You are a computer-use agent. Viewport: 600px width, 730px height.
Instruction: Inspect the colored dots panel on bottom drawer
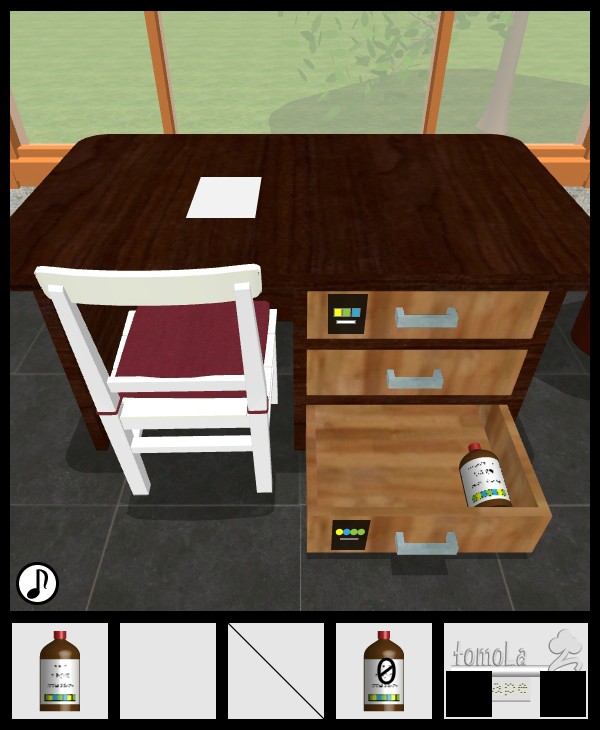(350, 534)
